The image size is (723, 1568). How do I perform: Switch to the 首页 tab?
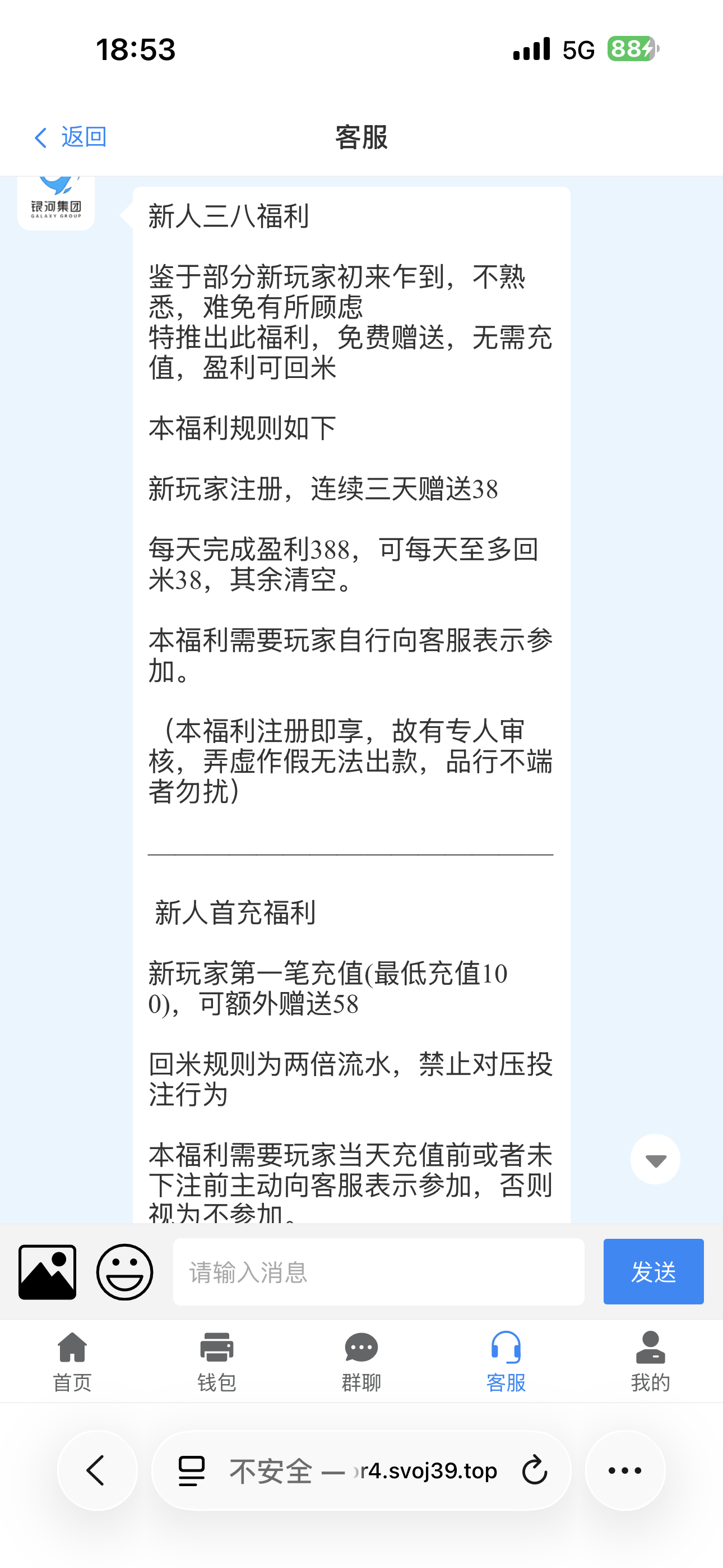[x=72, y=1362]
